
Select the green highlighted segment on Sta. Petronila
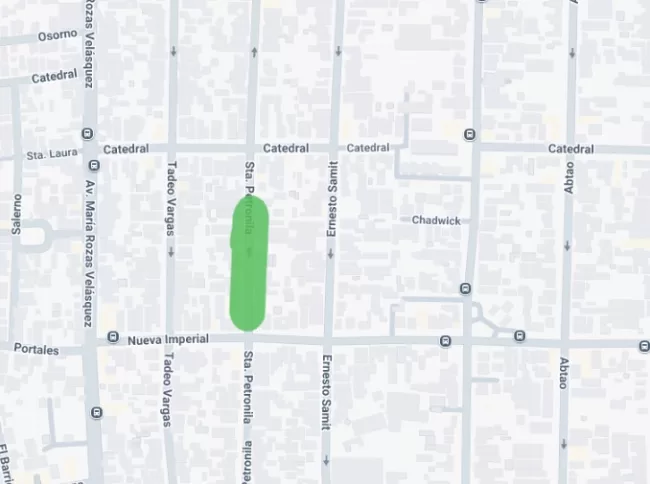coord(248,263)
